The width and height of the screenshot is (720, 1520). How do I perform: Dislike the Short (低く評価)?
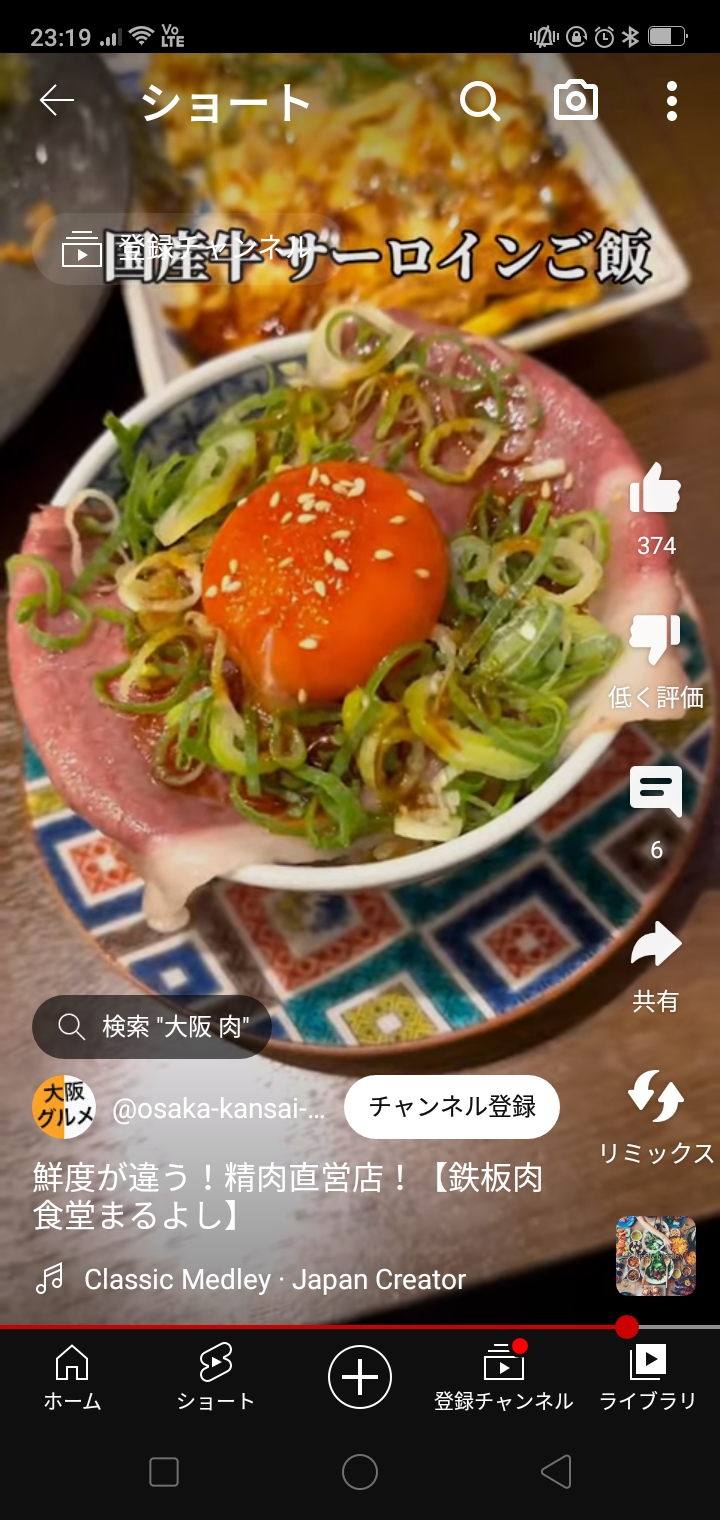tap(655, 642)
